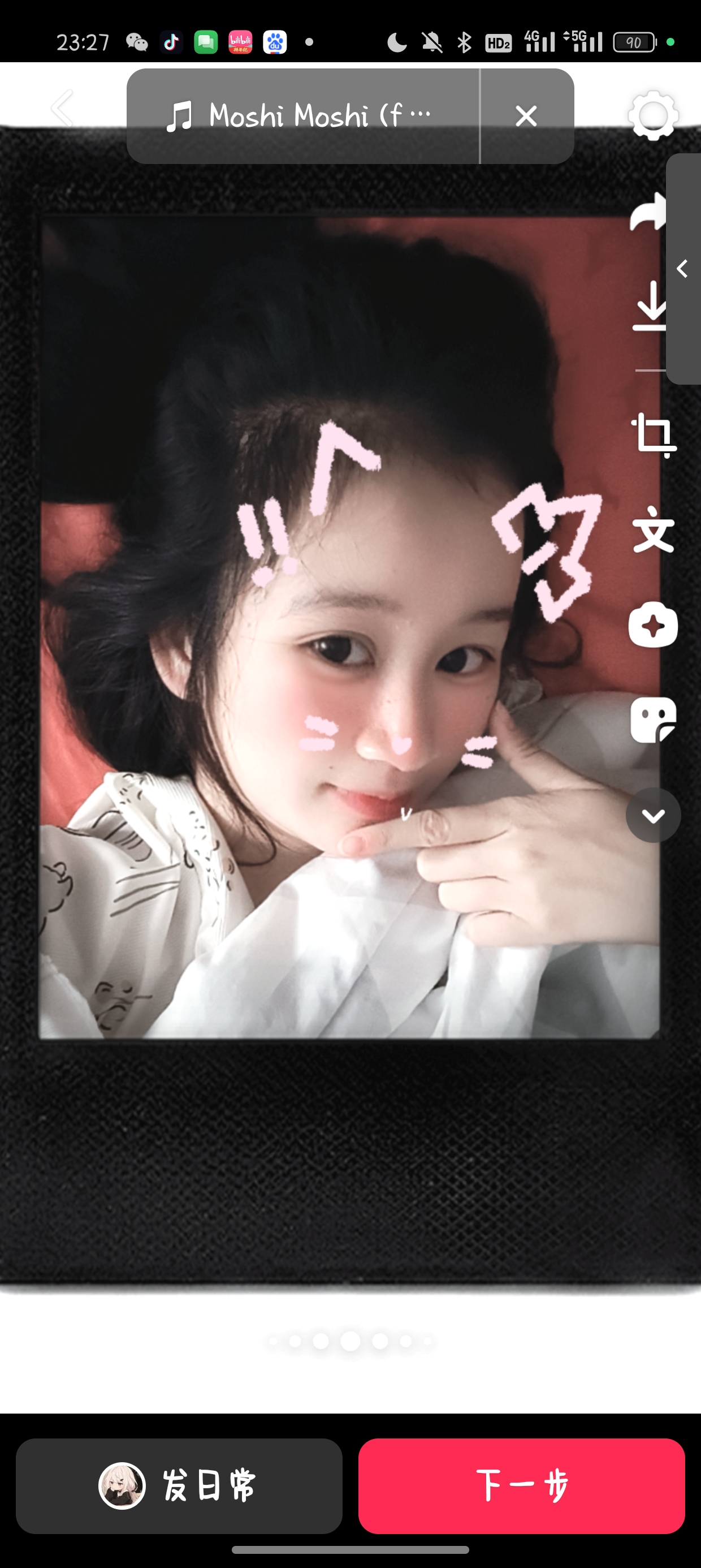Expand more editing tools chevron
Screen dimensions: 701x1568
pyautogui.click(x=653, y=816)
